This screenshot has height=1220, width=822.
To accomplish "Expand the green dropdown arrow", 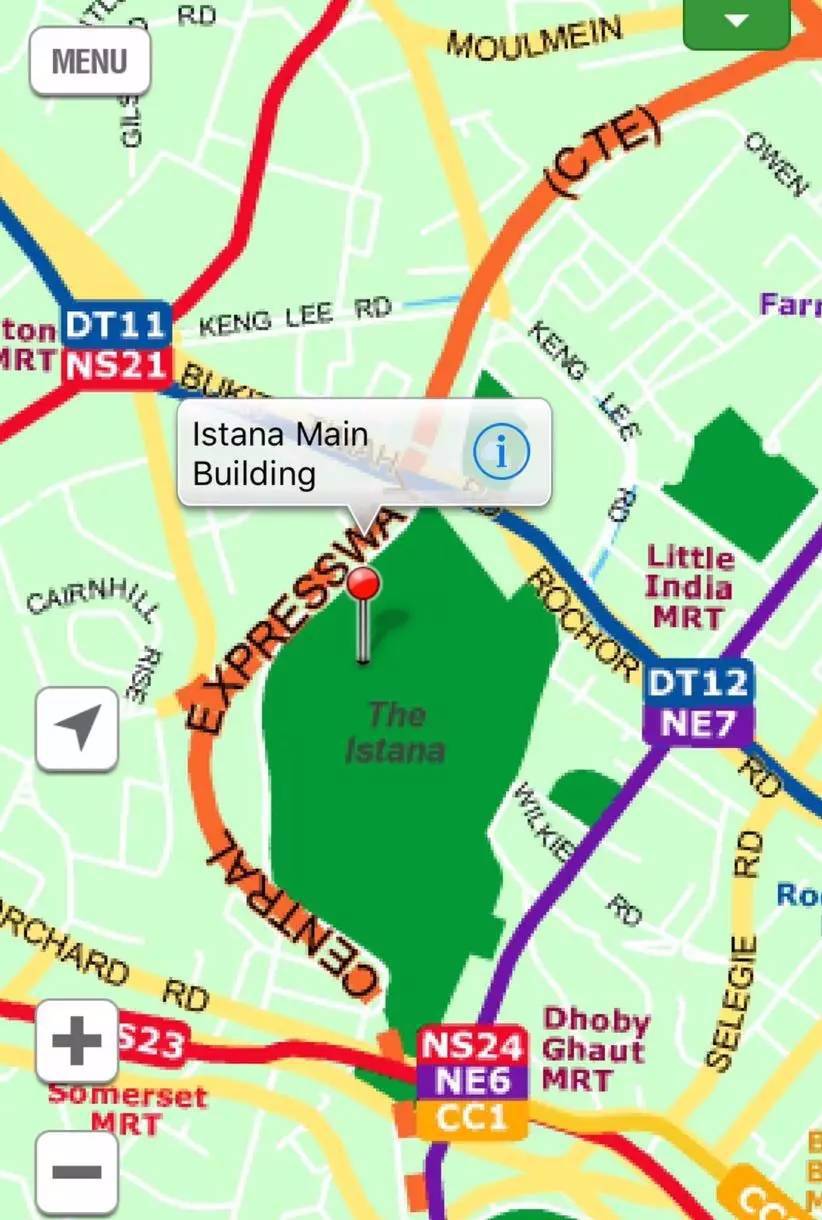I will click(x=736, y=22).
